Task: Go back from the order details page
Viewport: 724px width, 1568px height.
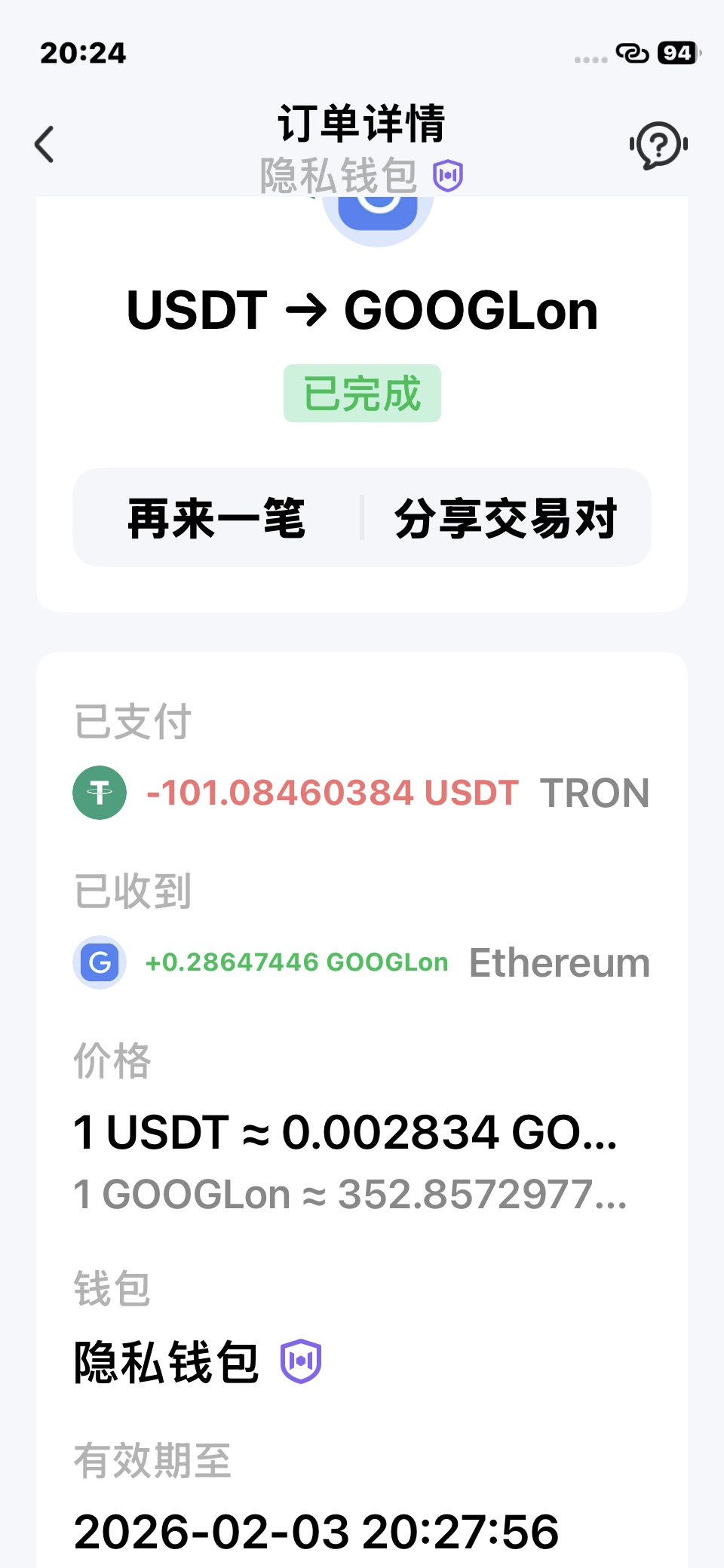Action: click(x=45, y=144)
